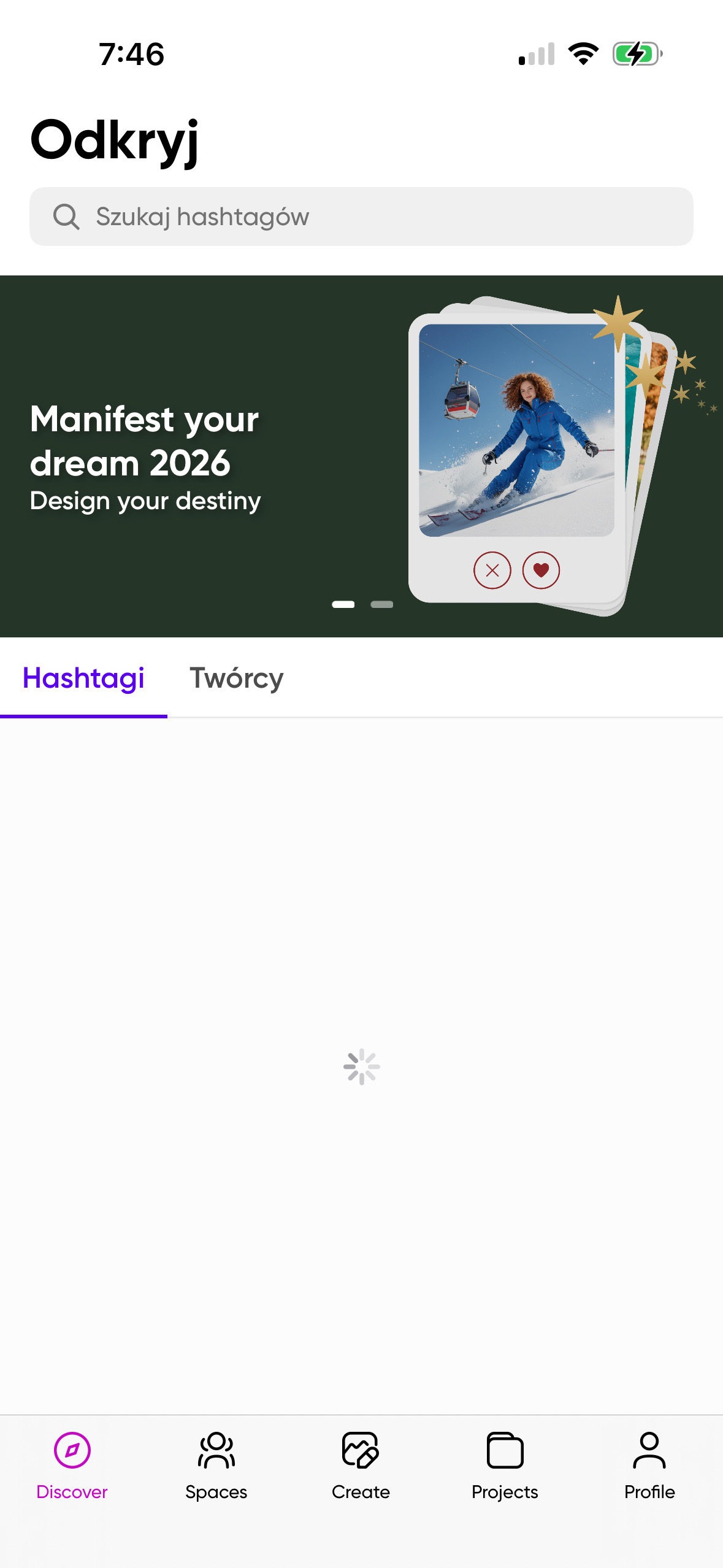Open the Profile tab
The height and width of the screenshot is (1568, 723).
649,1466
